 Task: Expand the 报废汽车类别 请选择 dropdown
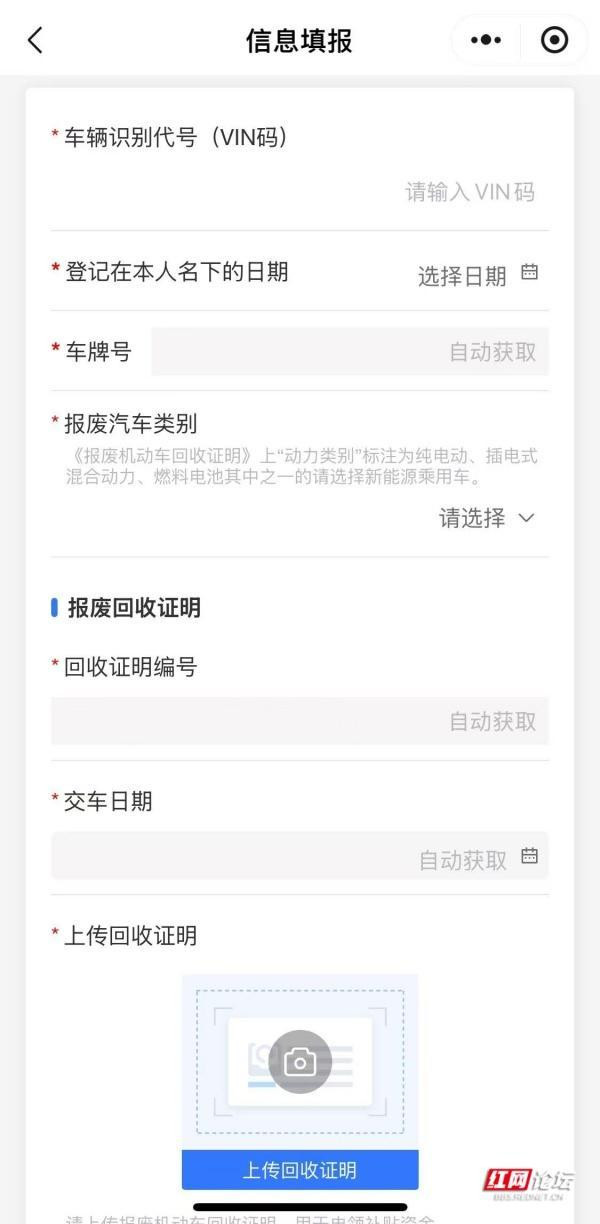pyautogui.click(x=487, y=518)
